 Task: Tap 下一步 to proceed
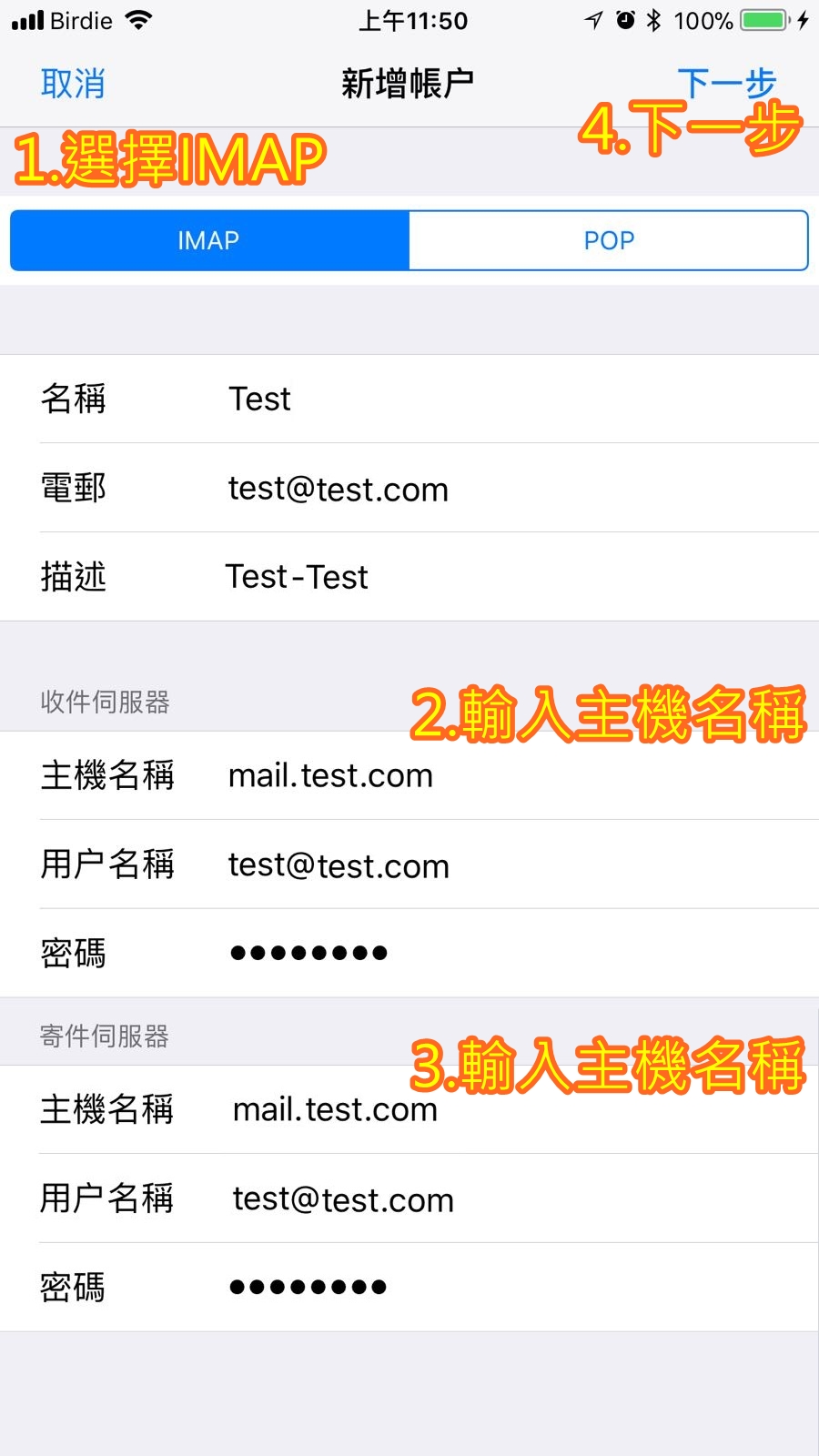click(726, 84)
